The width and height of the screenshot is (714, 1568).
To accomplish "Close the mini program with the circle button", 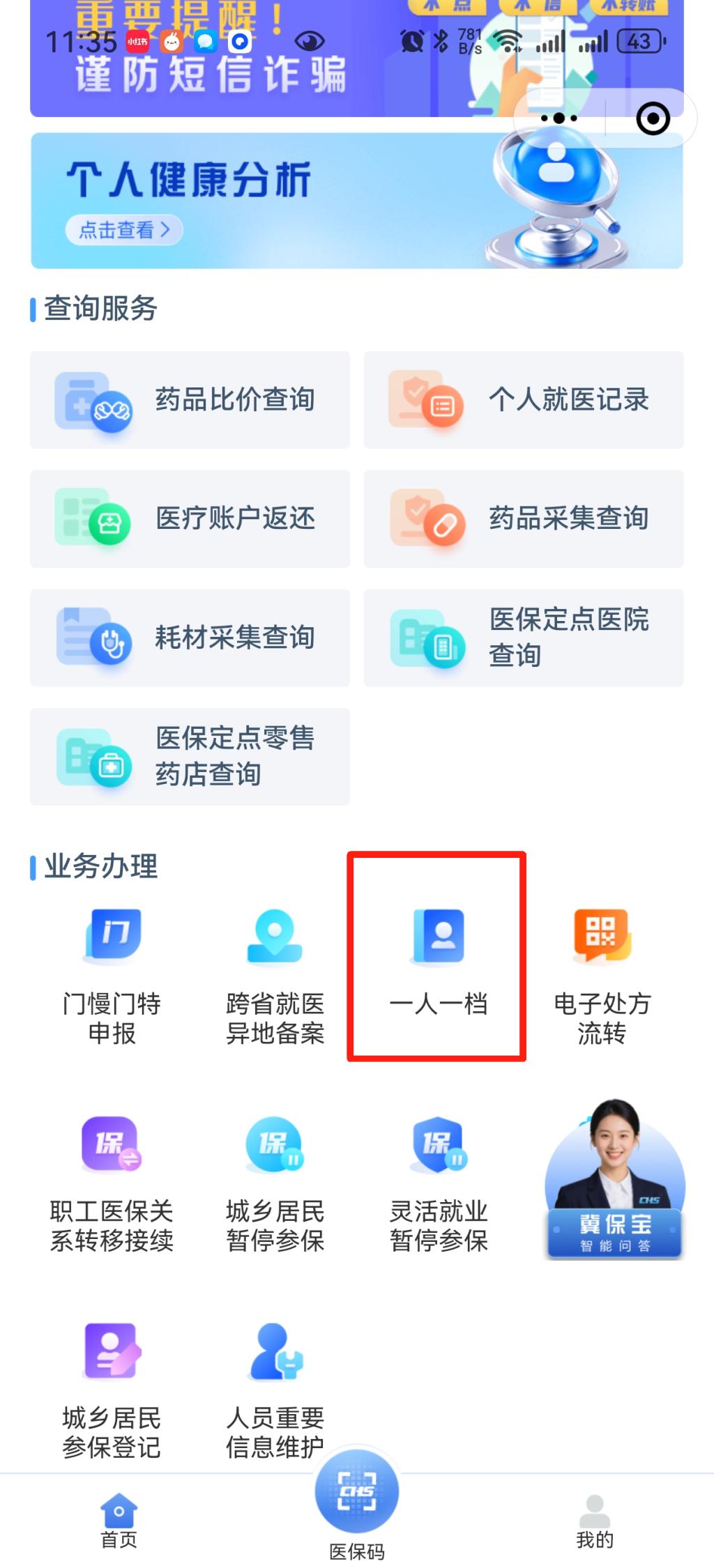I will click(653, 118).
